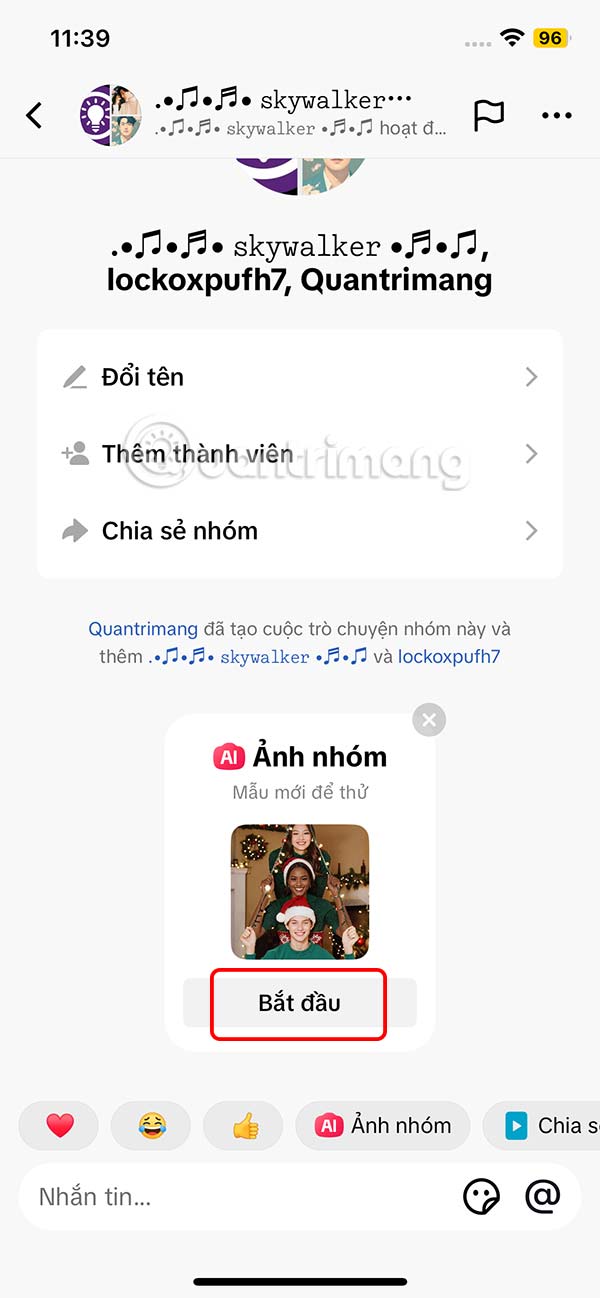
Task: Open Quantrimang profile link
Action: (x=143, y=630)
